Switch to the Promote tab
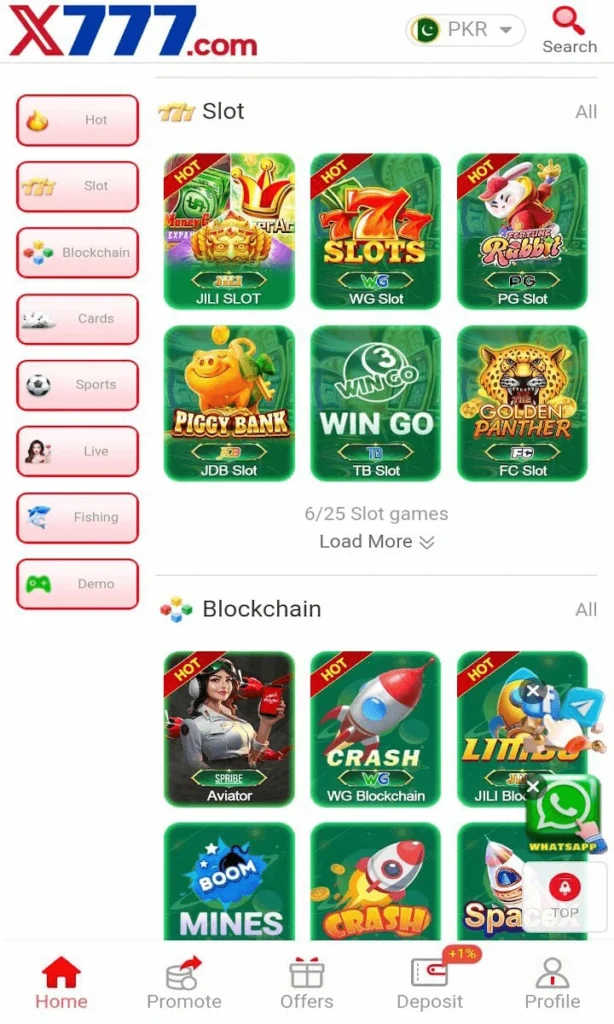This screenshot has width=614, height=1024. [x=184, y=984]
